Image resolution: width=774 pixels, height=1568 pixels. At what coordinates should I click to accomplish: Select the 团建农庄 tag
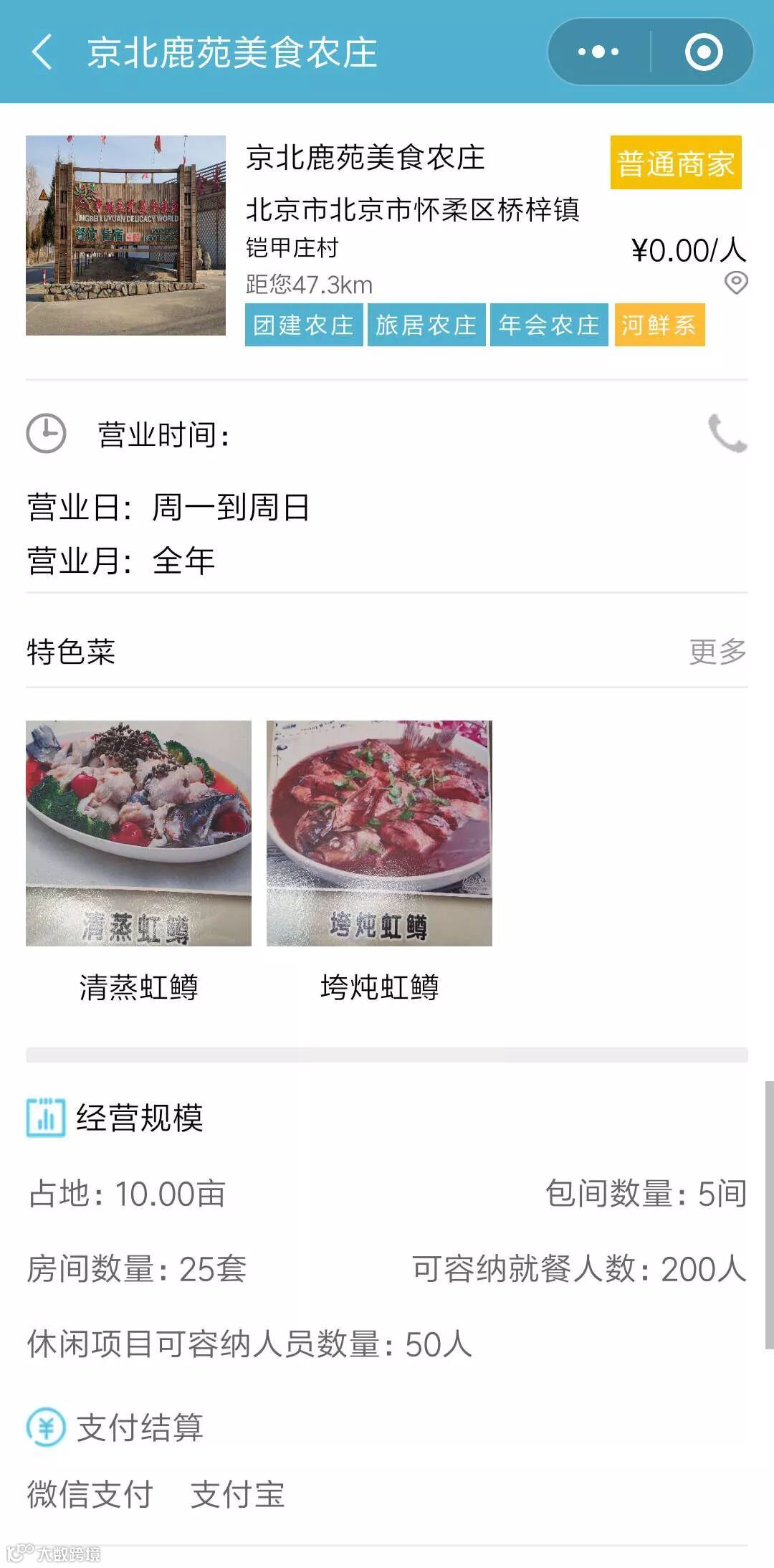(304, 326)
